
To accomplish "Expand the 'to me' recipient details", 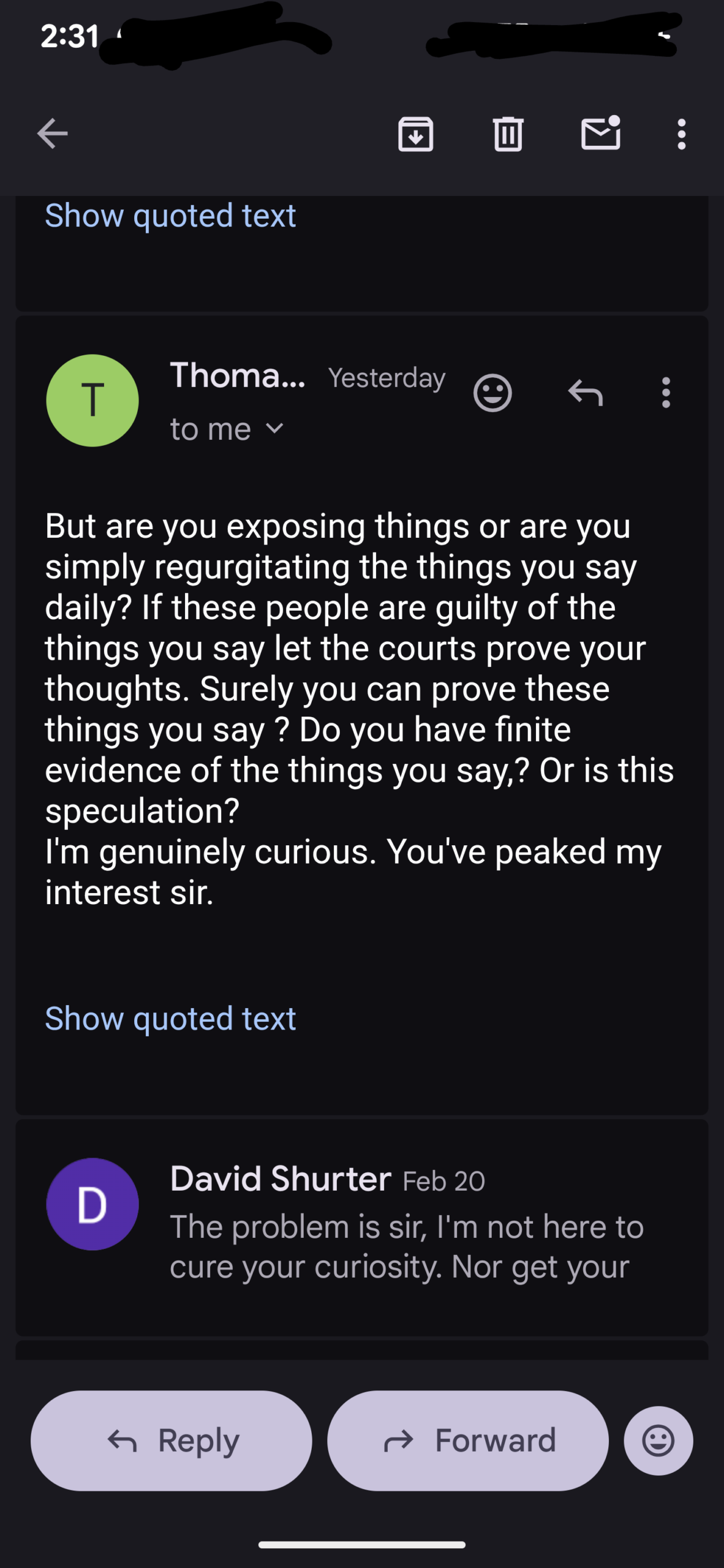I will 227,429.
